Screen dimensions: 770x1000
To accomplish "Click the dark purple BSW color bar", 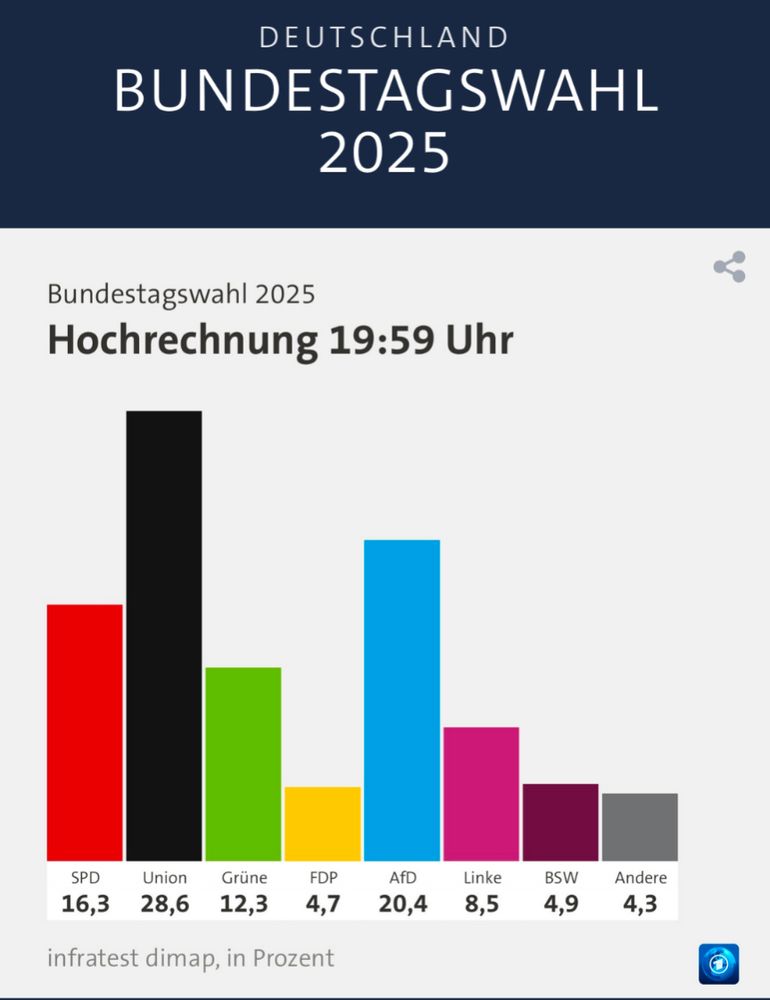I will click(561, 820).
